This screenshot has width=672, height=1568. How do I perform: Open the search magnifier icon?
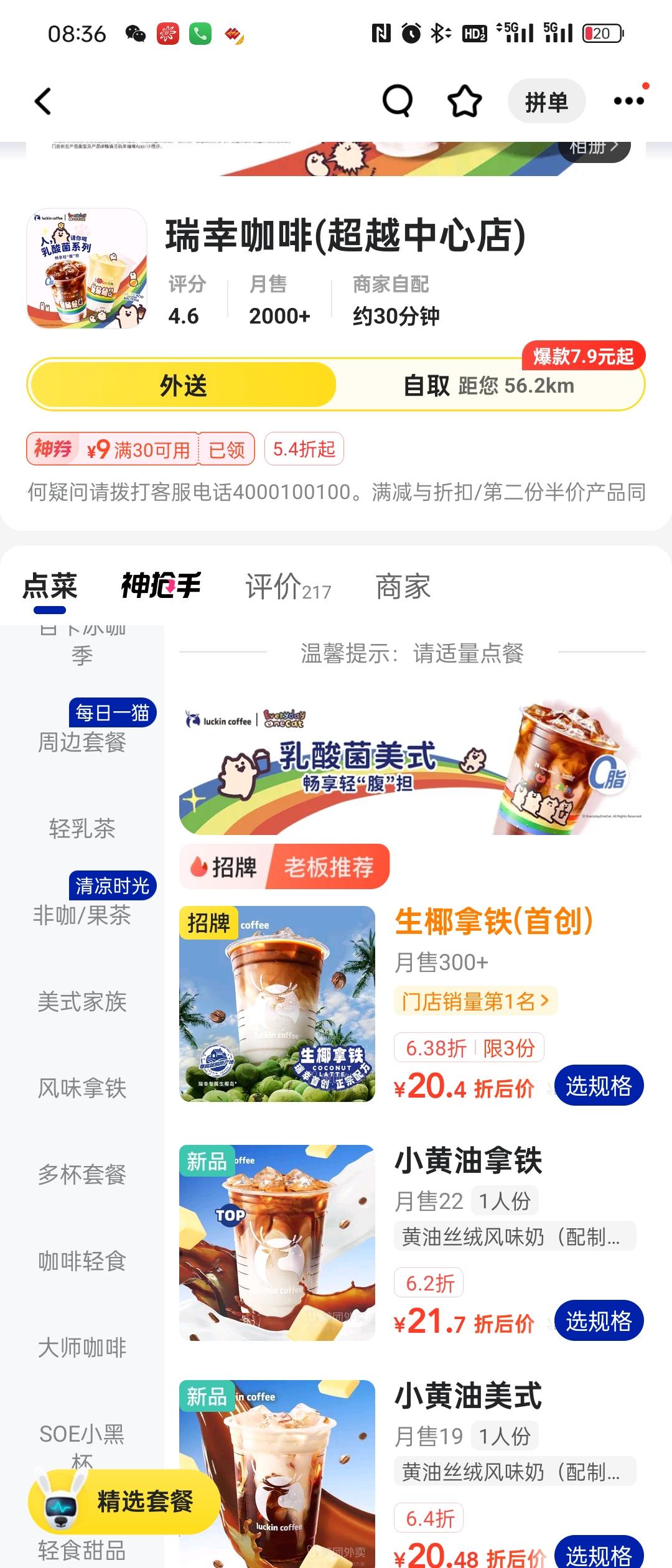pyautogui.click(x=396, y=101)
